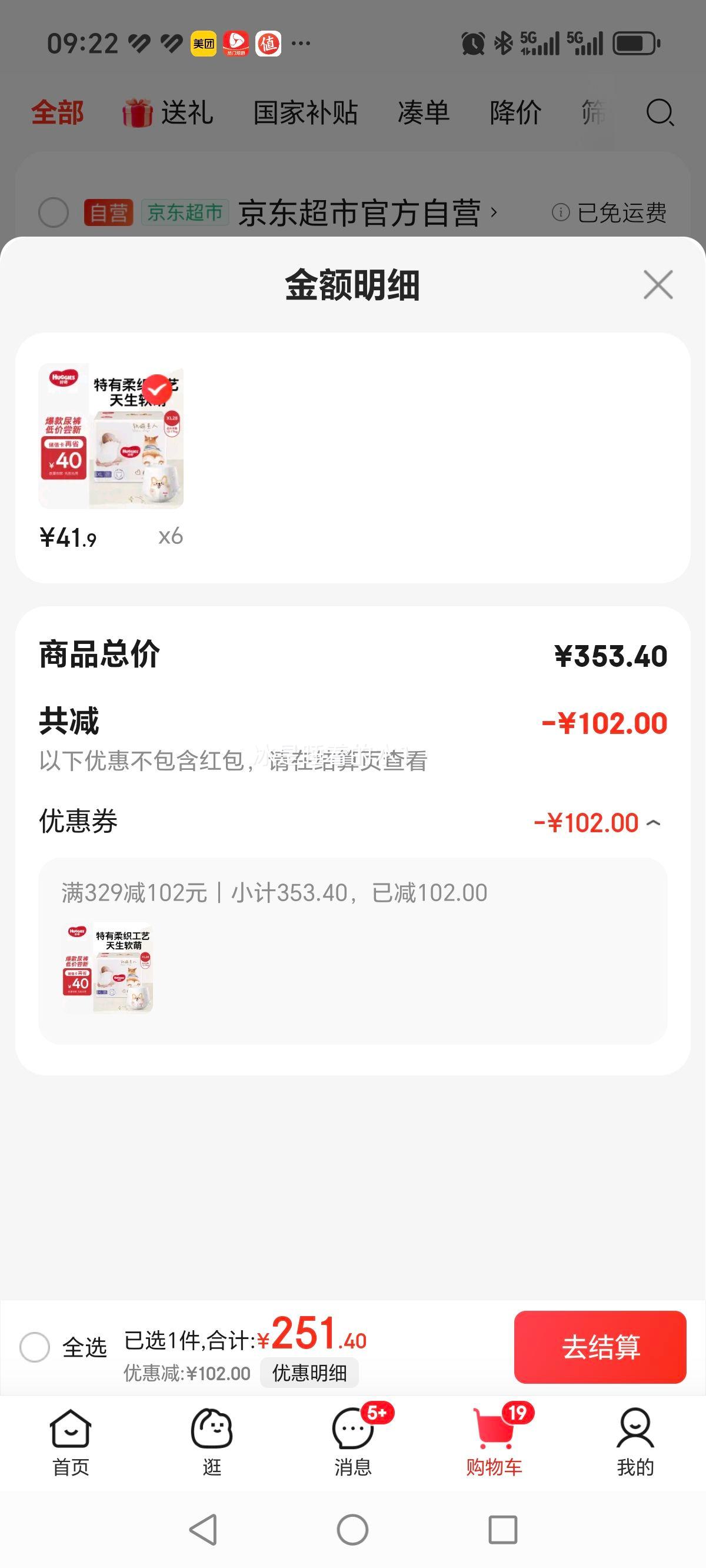Switch to the 国家补贴 tab
The width and height of the screenshot is (706, 1568).
[304, 113]
